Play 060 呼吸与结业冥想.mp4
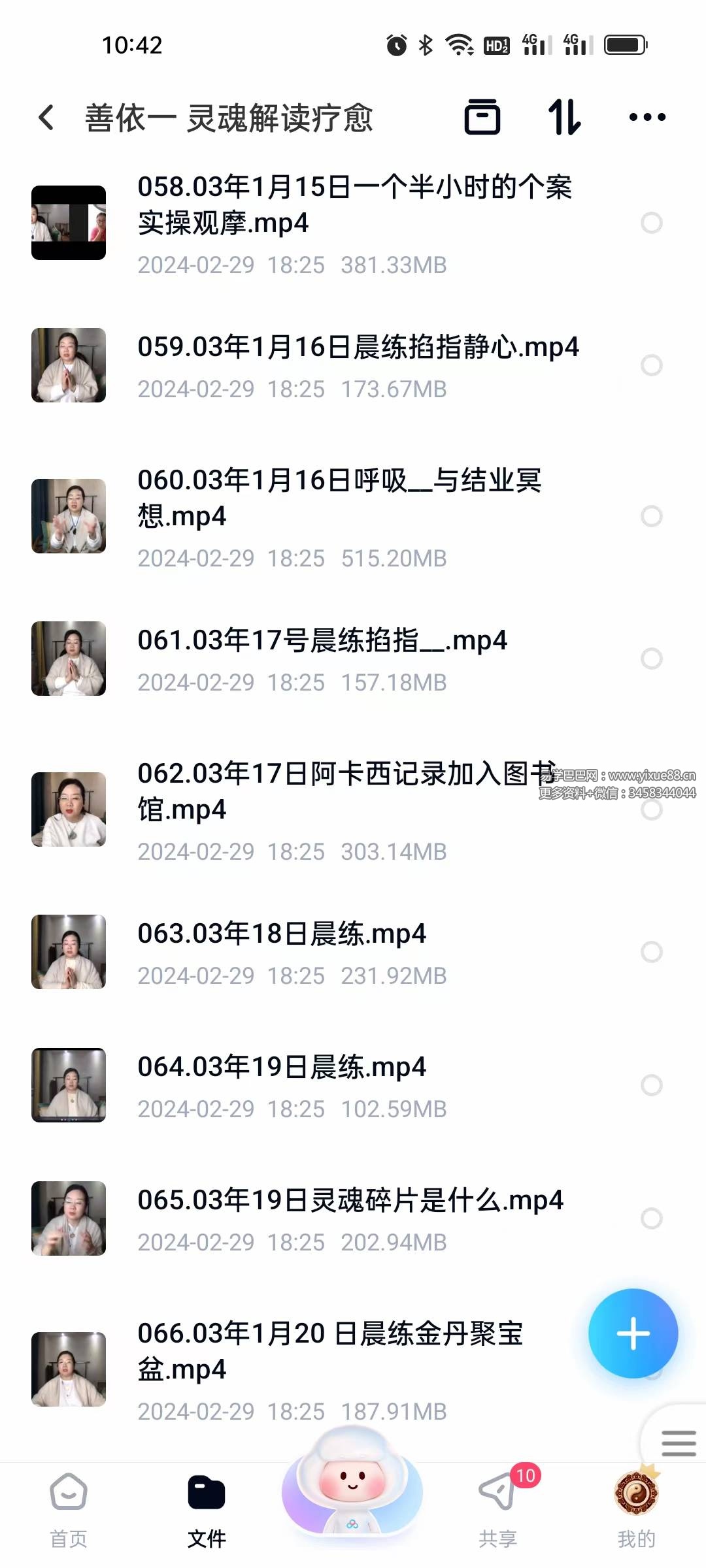706x1568 pixels. point(339,498)
